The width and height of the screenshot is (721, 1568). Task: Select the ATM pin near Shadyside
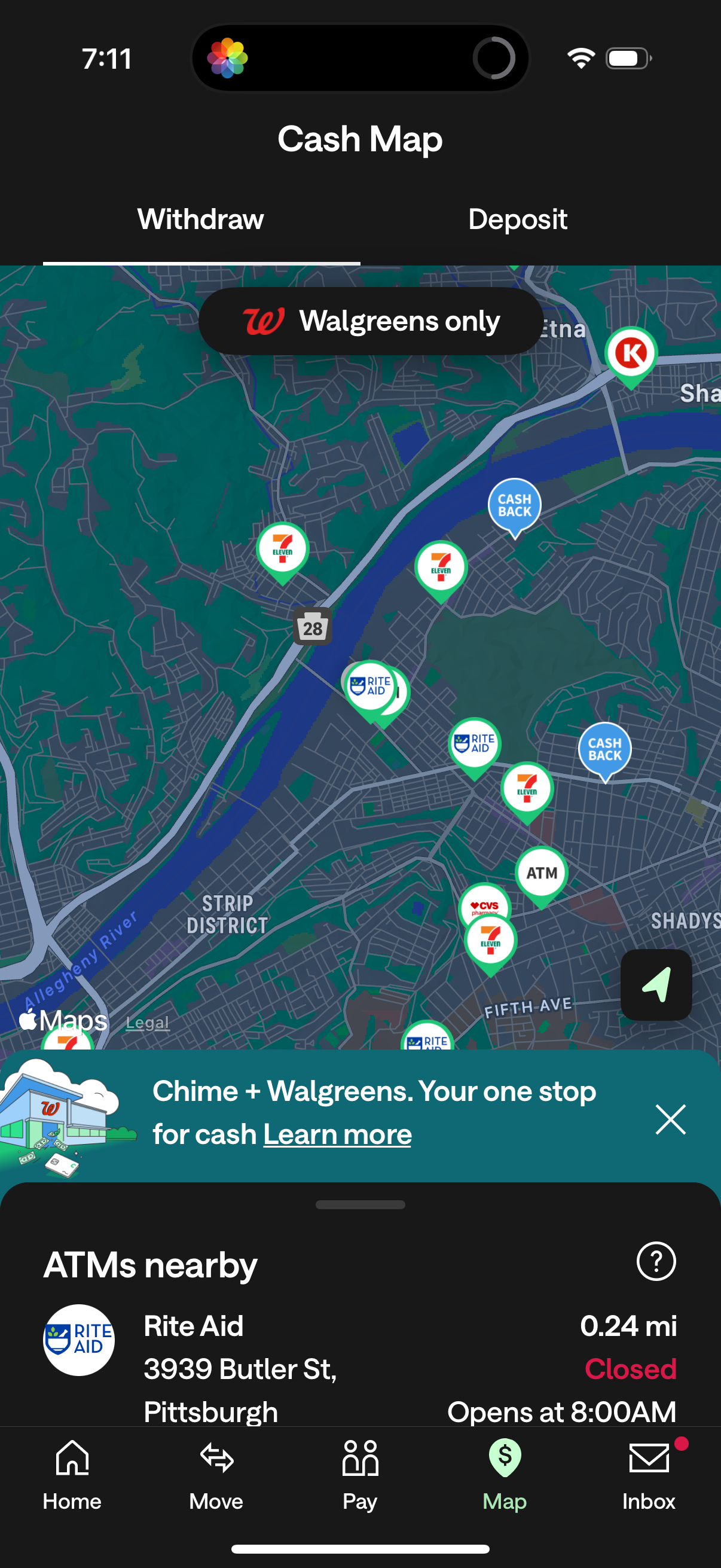tap(541, 872)
